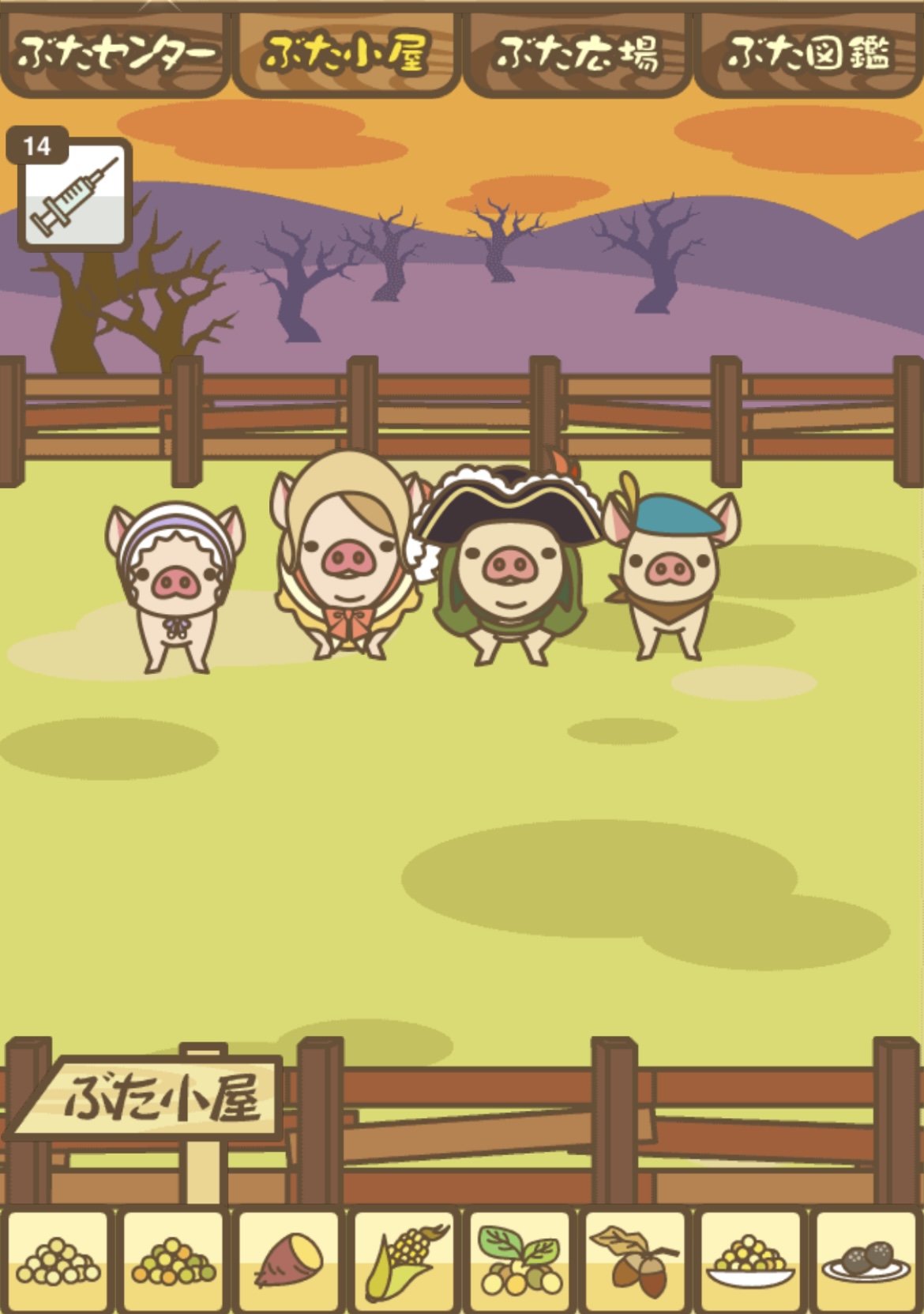Select the dark truffles on a plate
The height and width of the screenshot is (1314, 924).
(866, 1260)
